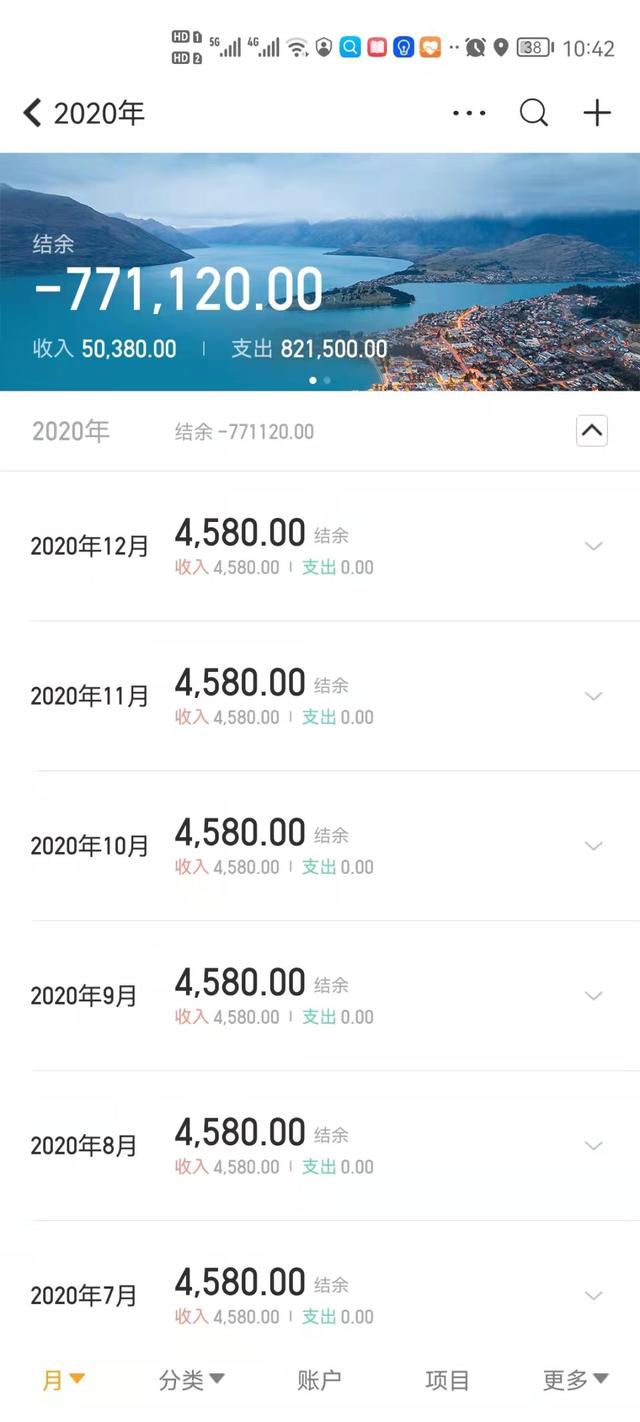Image resolution: width=640 pixels, height=1422 pixels.
Task: Expand the 2020年9月 entry
Action: (x=593, y=996)
